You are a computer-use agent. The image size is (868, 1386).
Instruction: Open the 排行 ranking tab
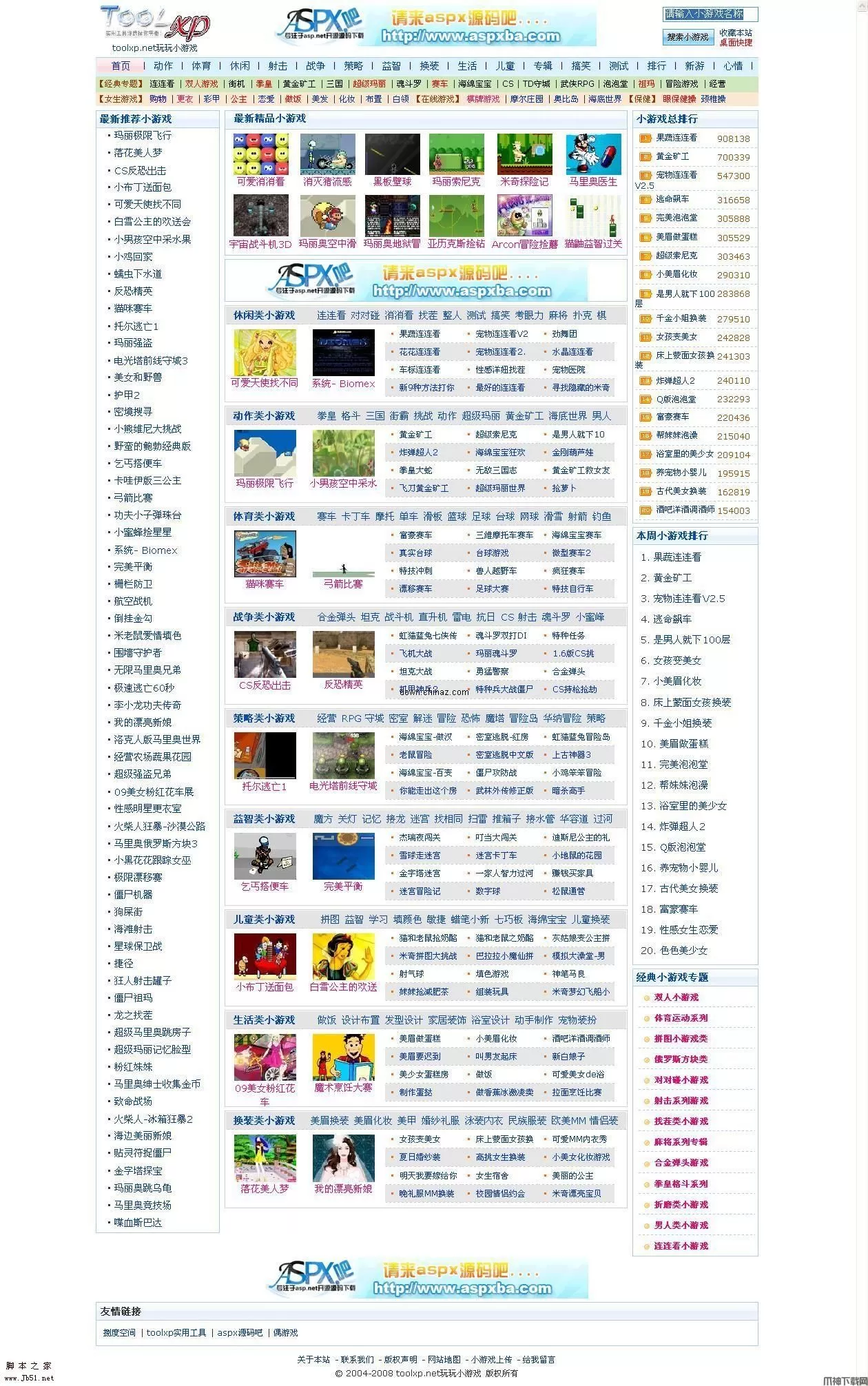[x=657, y=66]
